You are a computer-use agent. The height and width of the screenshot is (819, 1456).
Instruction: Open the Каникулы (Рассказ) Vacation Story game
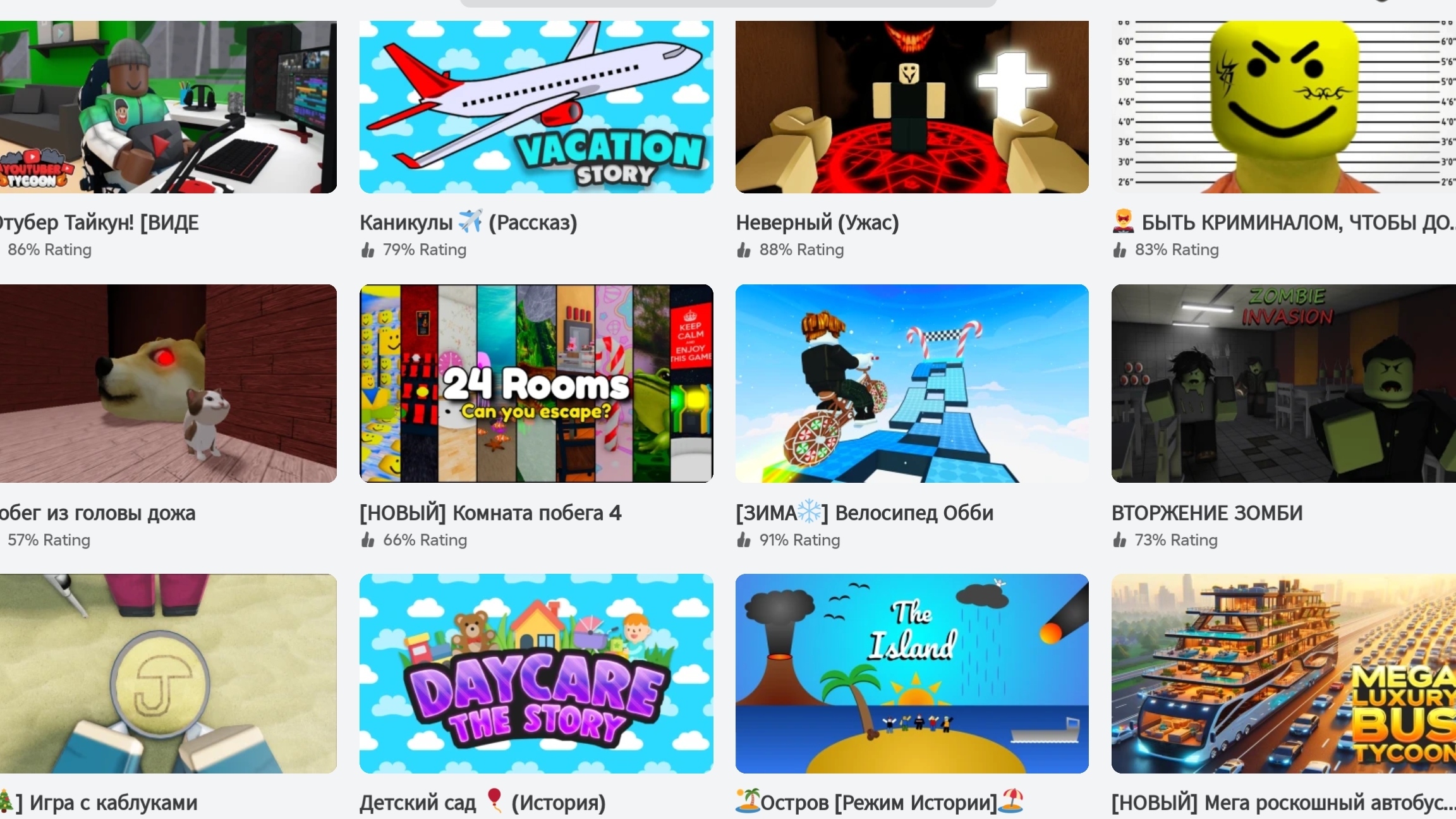[x=536, y=107]
